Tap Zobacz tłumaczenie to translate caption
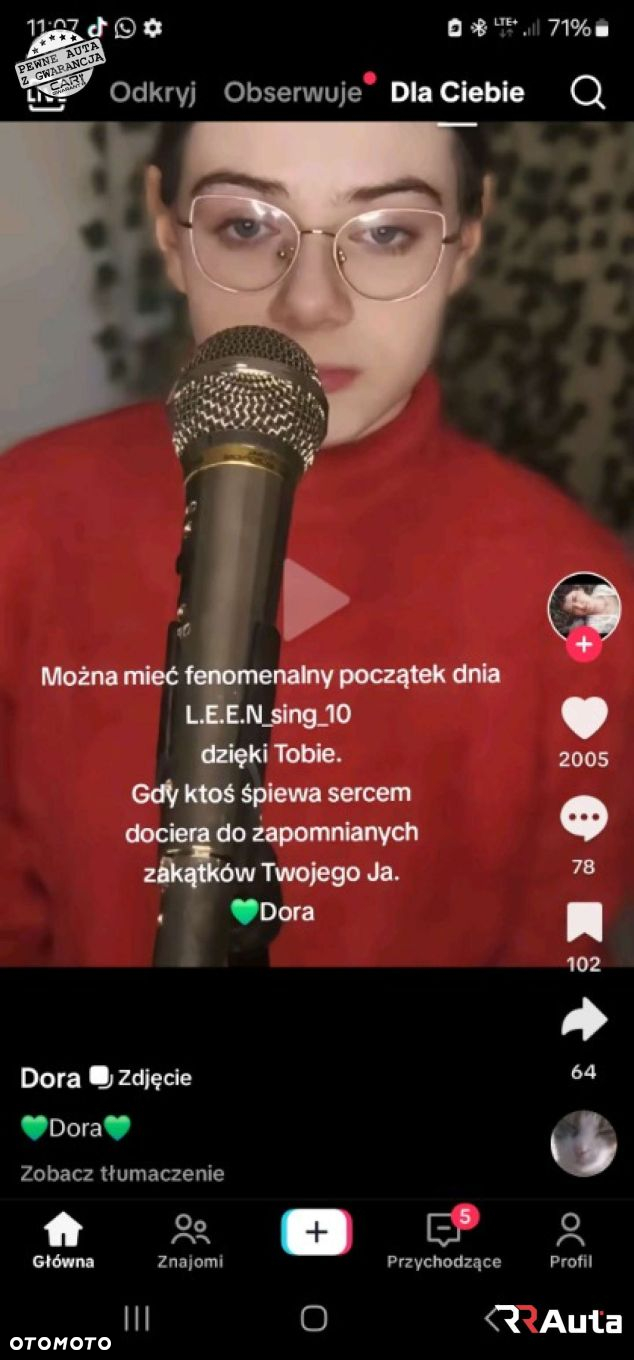Screen dimensions: 634x1360 pyautogui.click(x=122, y=1173)
